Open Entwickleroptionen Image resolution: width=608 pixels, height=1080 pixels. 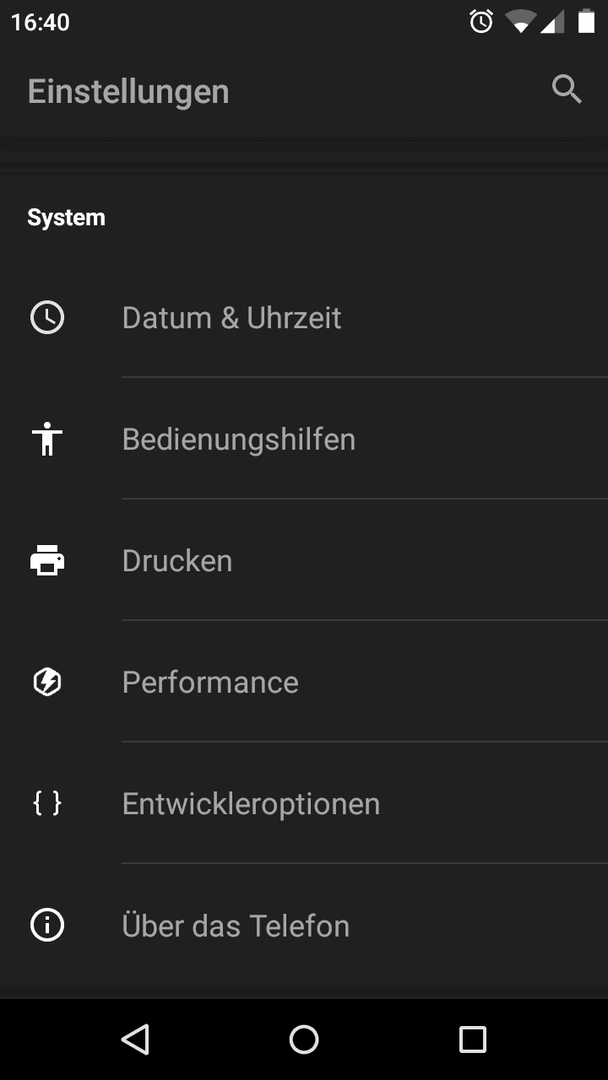tap(304, 802)
